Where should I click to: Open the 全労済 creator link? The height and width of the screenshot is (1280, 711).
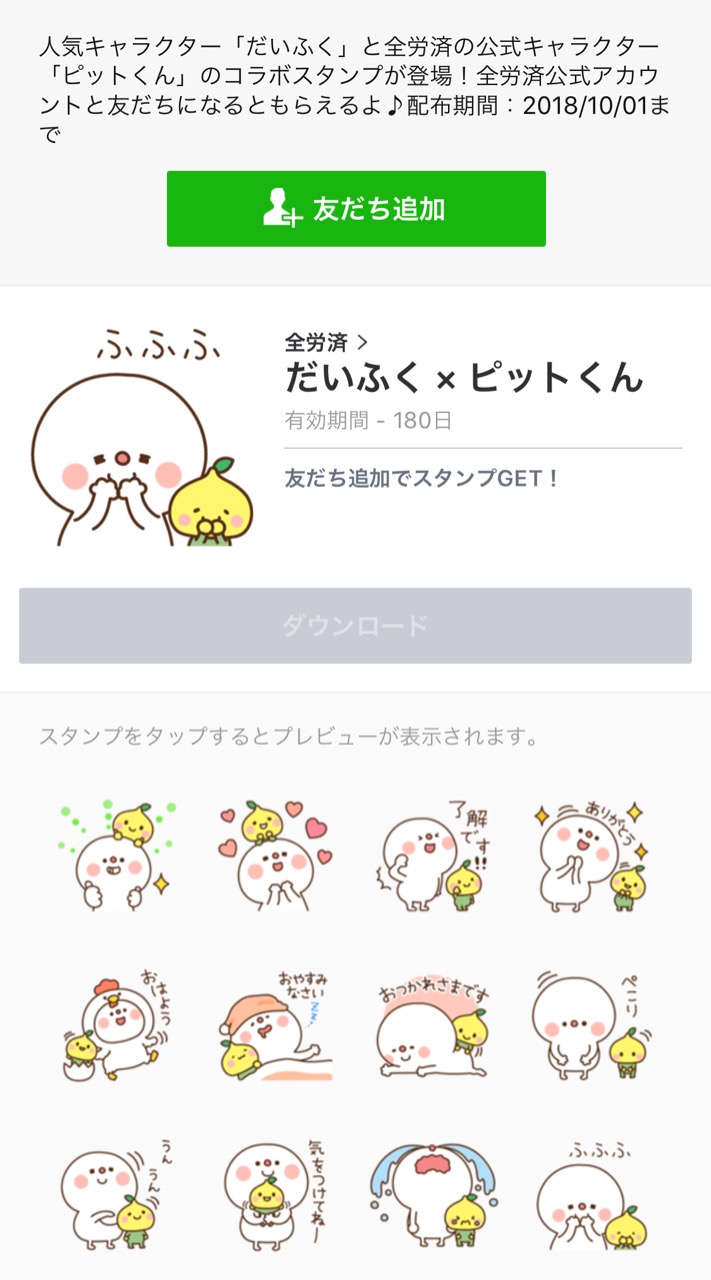point(326,343)
